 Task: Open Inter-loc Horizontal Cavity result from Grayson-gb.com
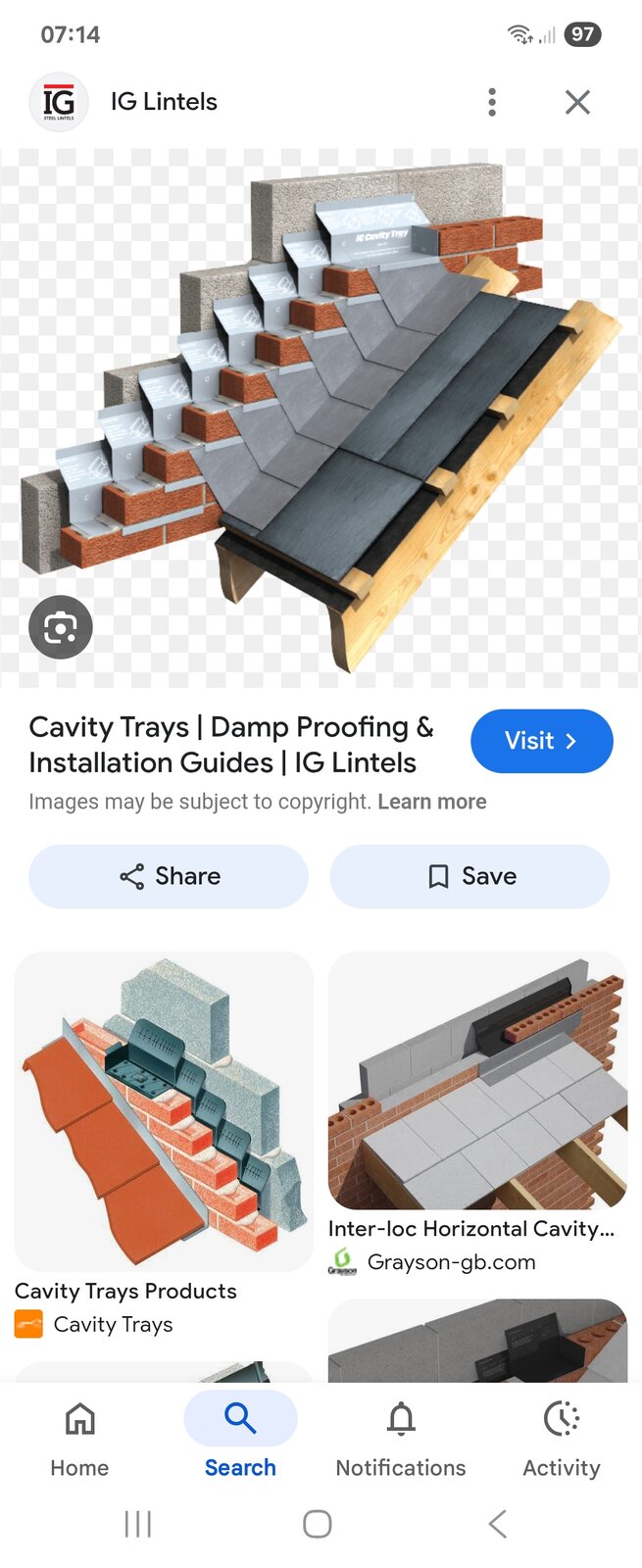476,1080
